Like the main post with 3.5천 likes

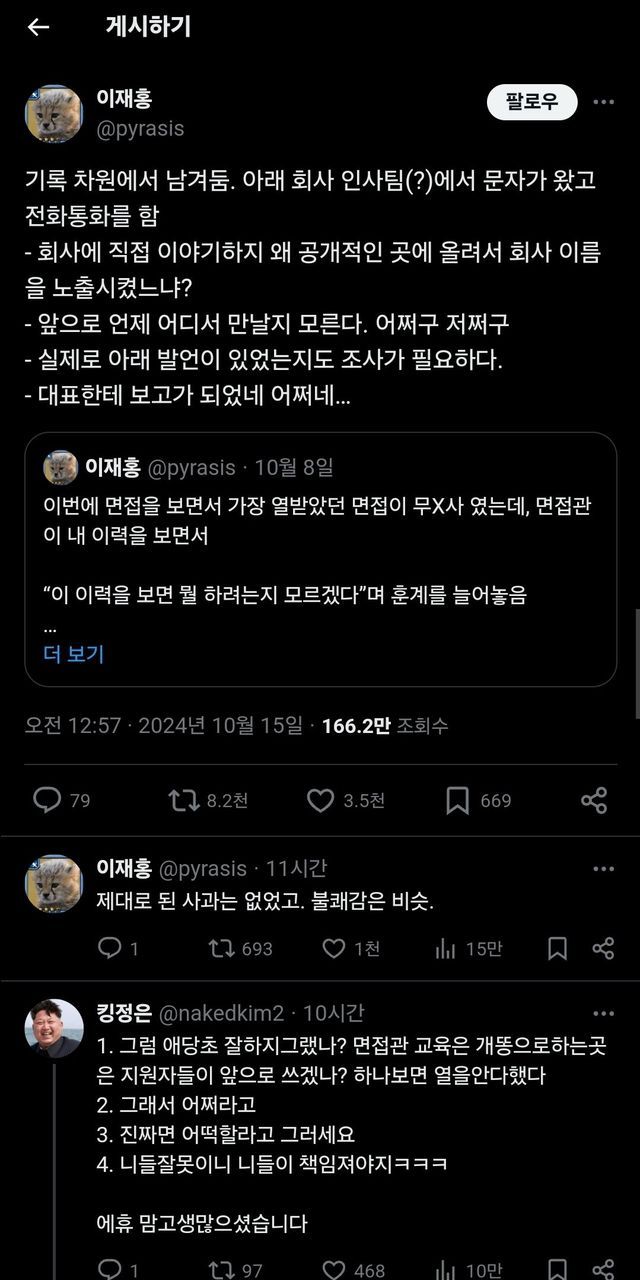pyautogui.click(x=345, y=800)
